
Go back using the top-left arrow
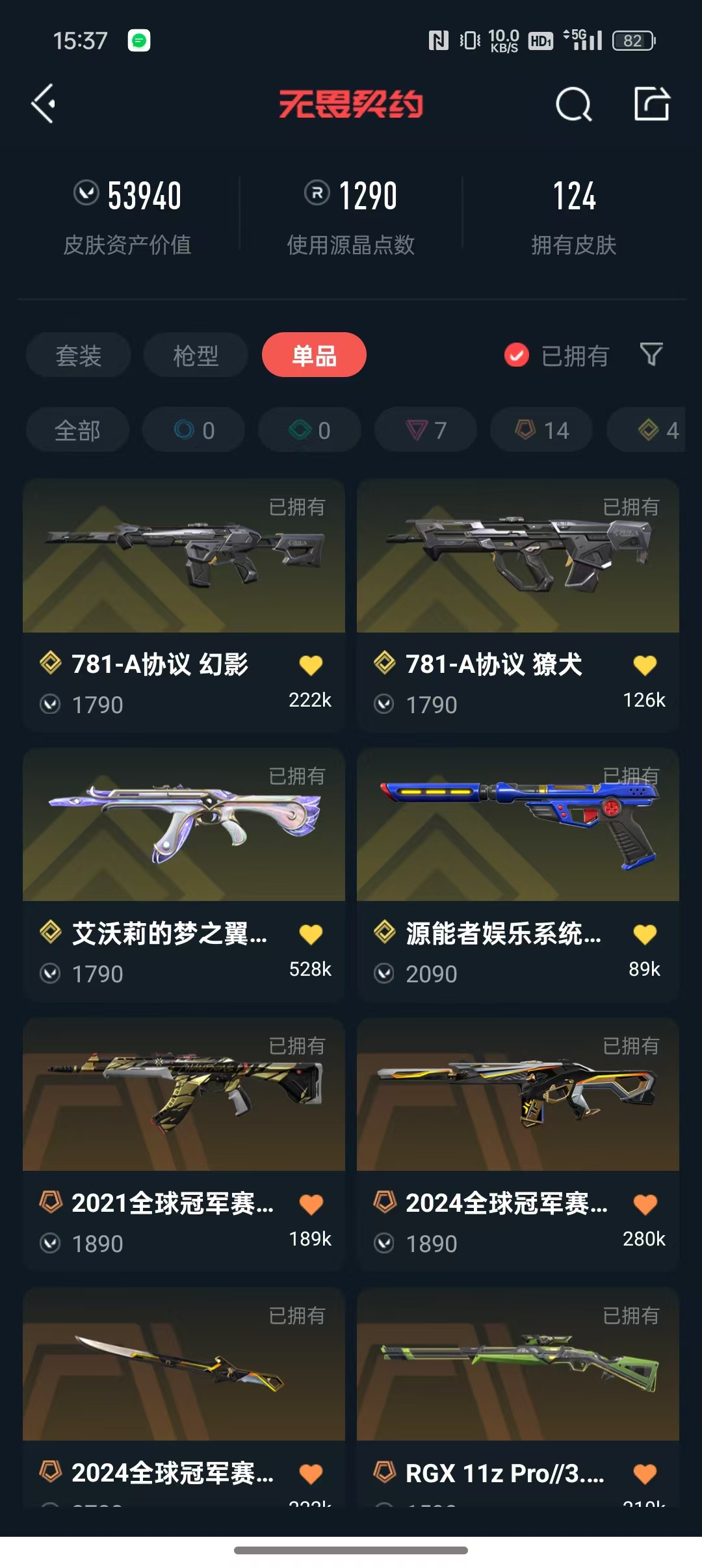coord(44,103)
